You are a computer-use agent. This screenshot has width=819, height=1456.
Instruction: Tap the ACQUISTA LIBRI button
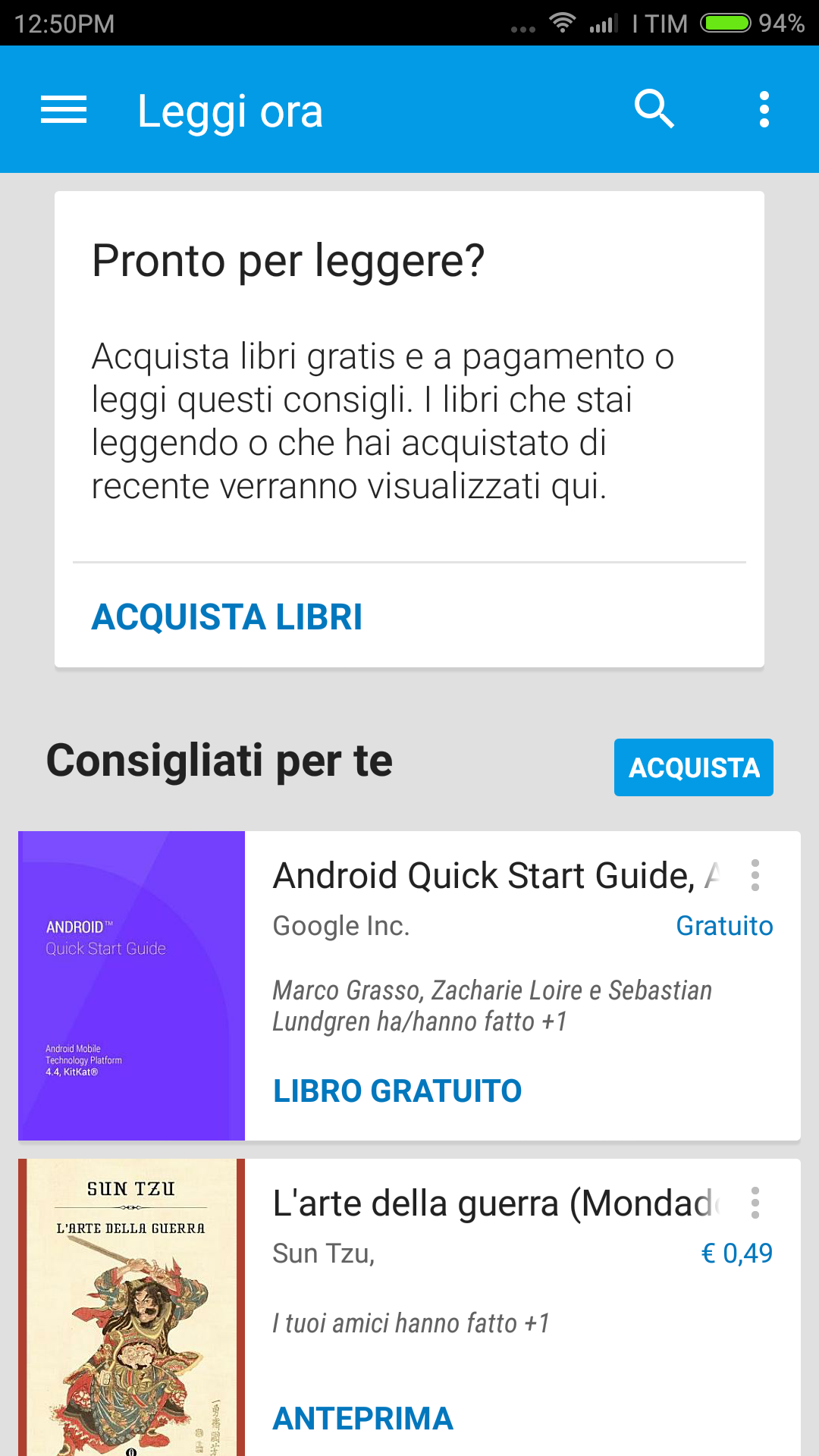click(x=227, y=617)
